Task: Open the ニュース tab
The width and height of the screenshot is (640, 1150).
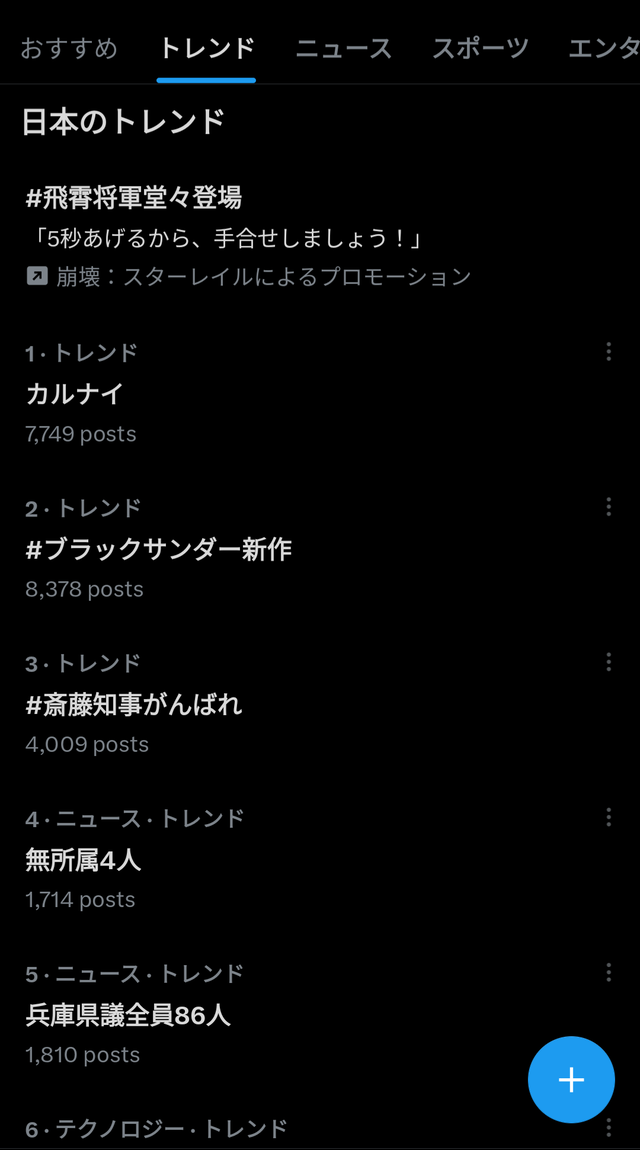Action: click(x=344, y=48)
